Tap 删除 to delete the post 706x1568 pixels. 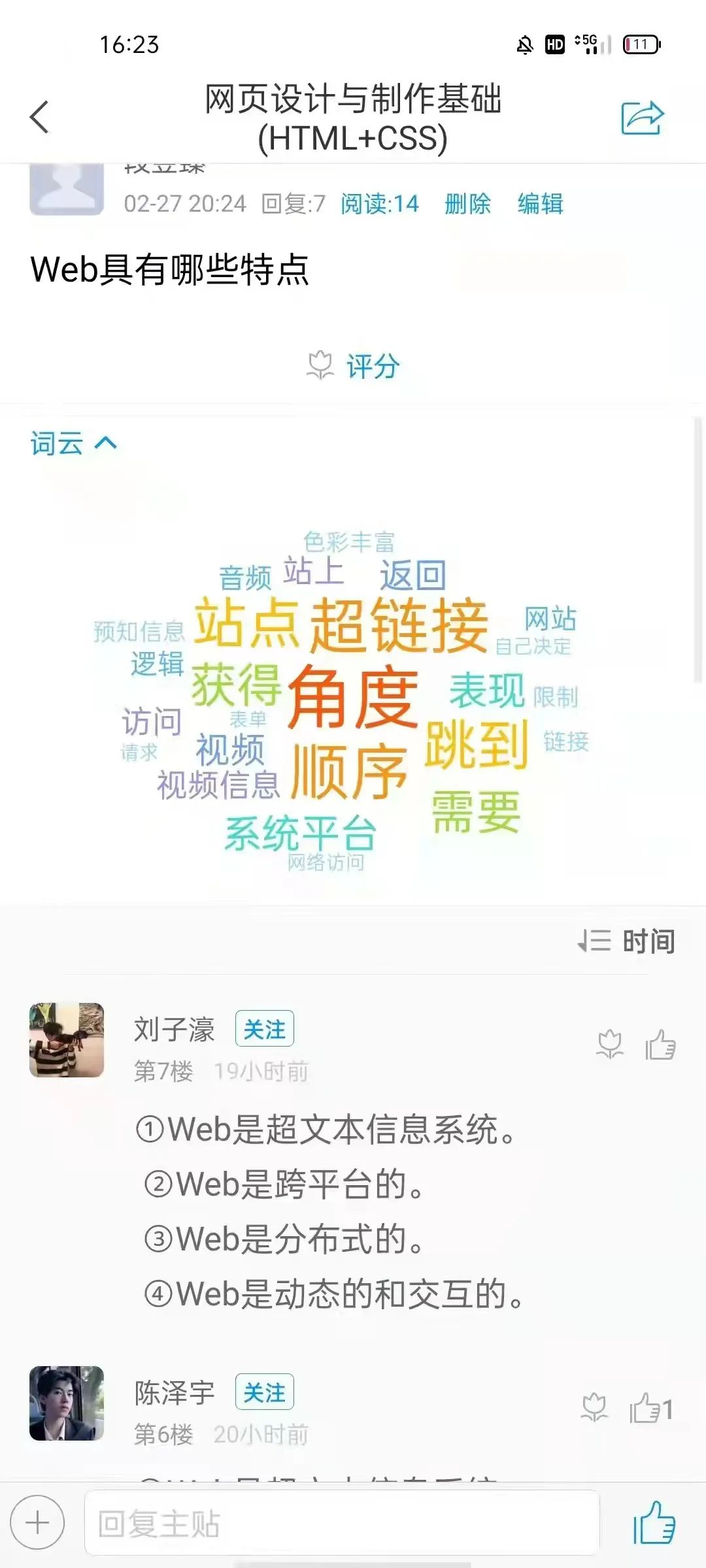[467, 204]
